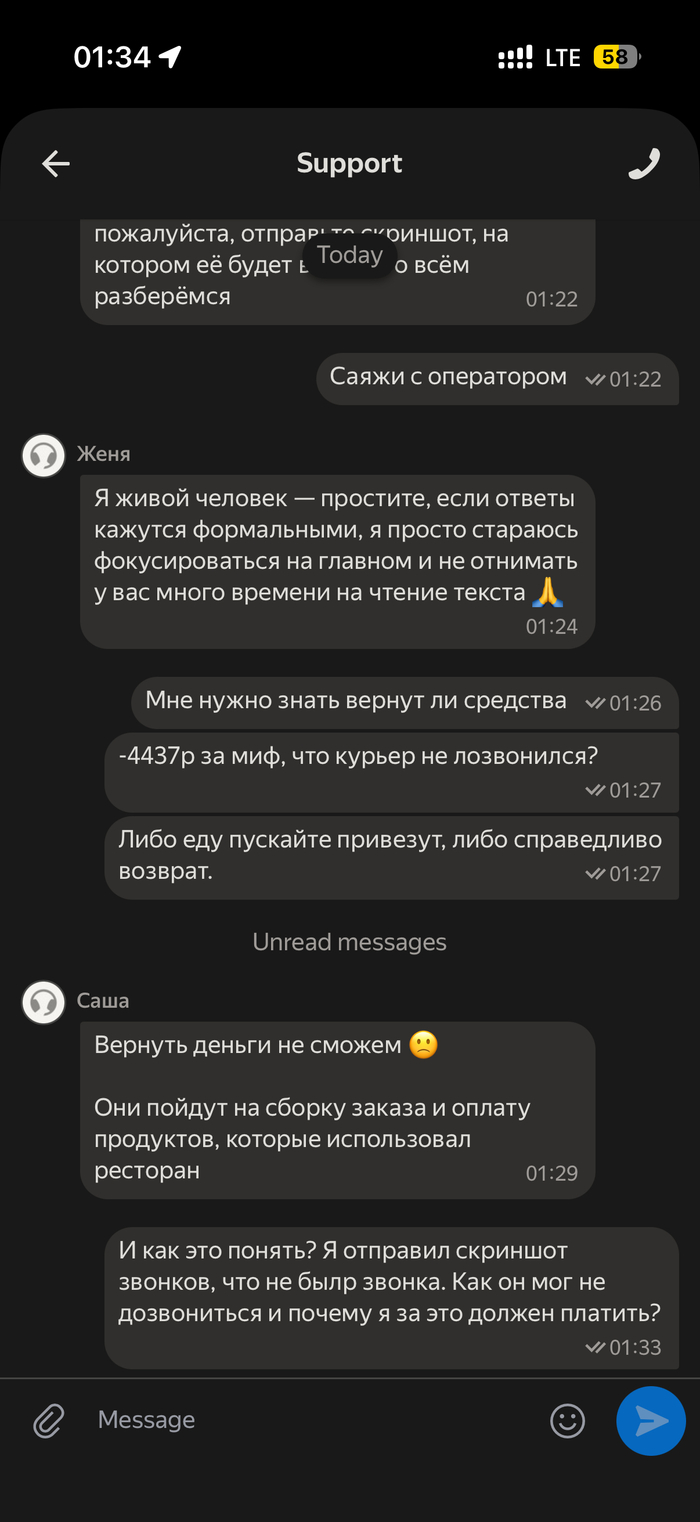Attach a file with paperclip

point(48,1420)
